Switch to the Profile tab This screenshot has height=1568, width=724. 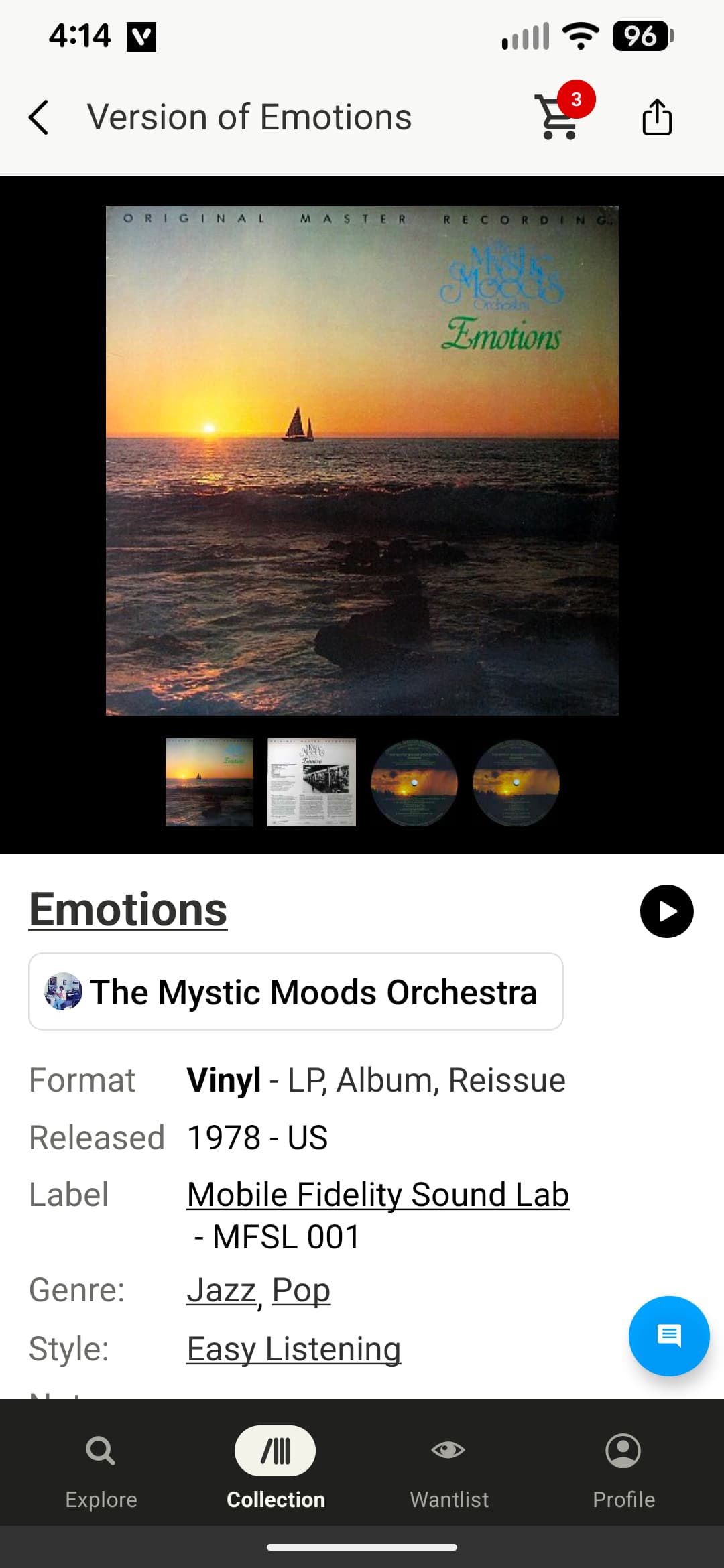click(623, 1467)
